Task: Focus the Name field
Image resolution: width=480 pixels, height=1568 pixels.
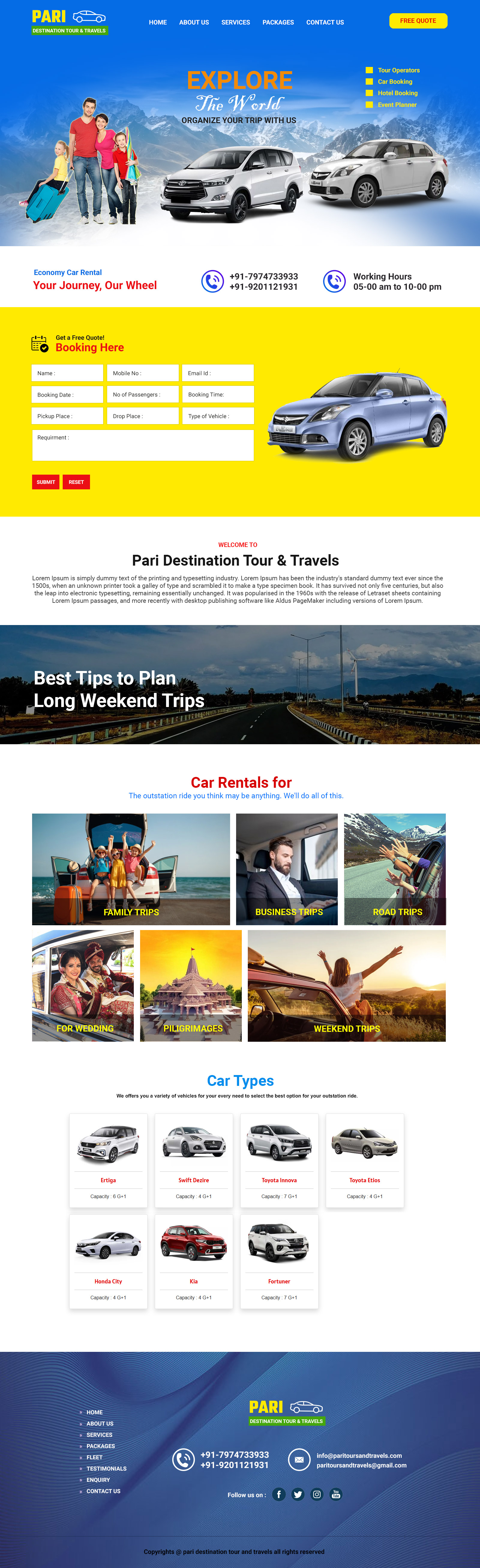Action: click(x=67, y=373)
